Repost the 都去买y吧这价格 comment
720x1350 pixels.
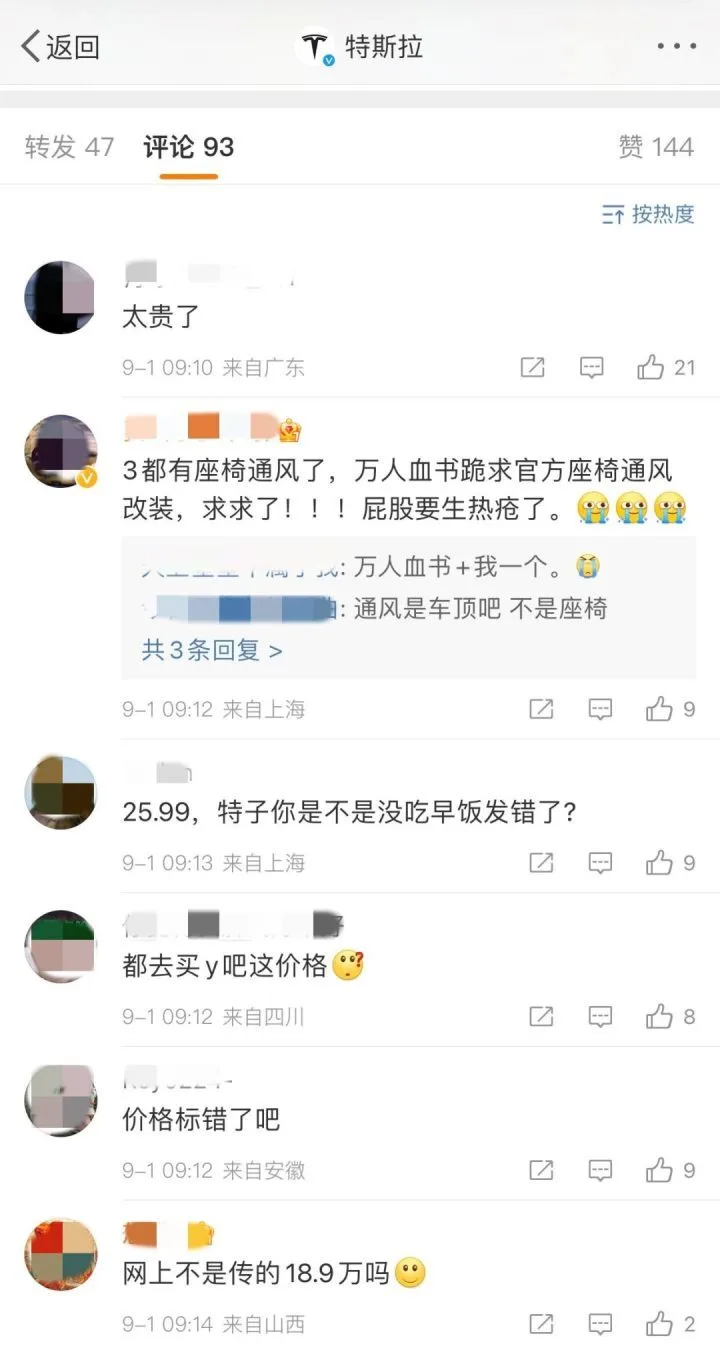541,1018
